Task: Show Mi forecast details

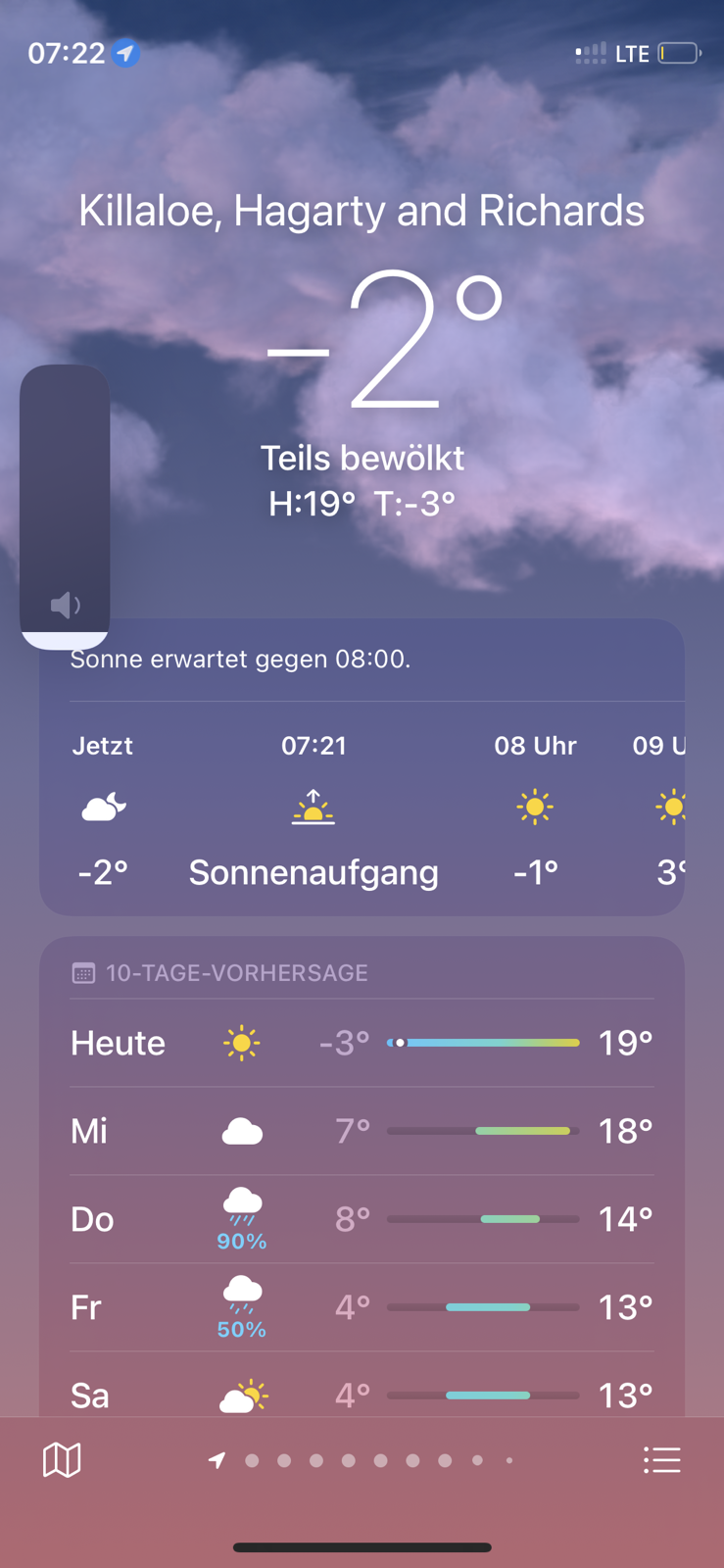Action: point(362,1131)
